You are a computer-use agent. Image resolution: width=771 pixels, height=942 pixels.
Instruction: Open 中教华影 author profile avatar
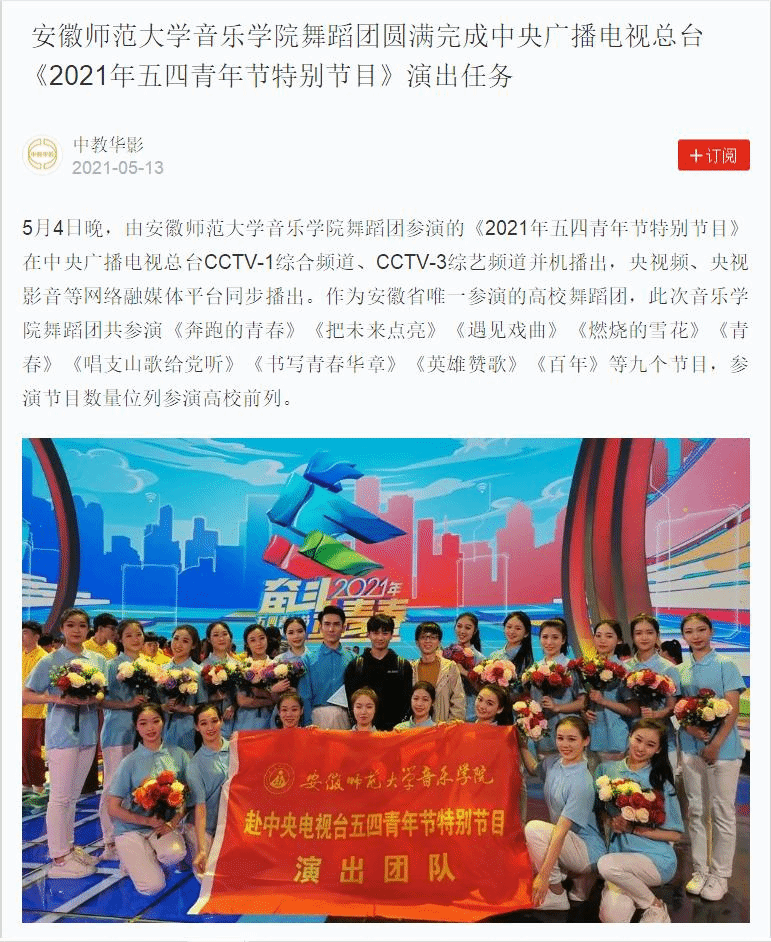pyautogui.click(x=41, y=155)
